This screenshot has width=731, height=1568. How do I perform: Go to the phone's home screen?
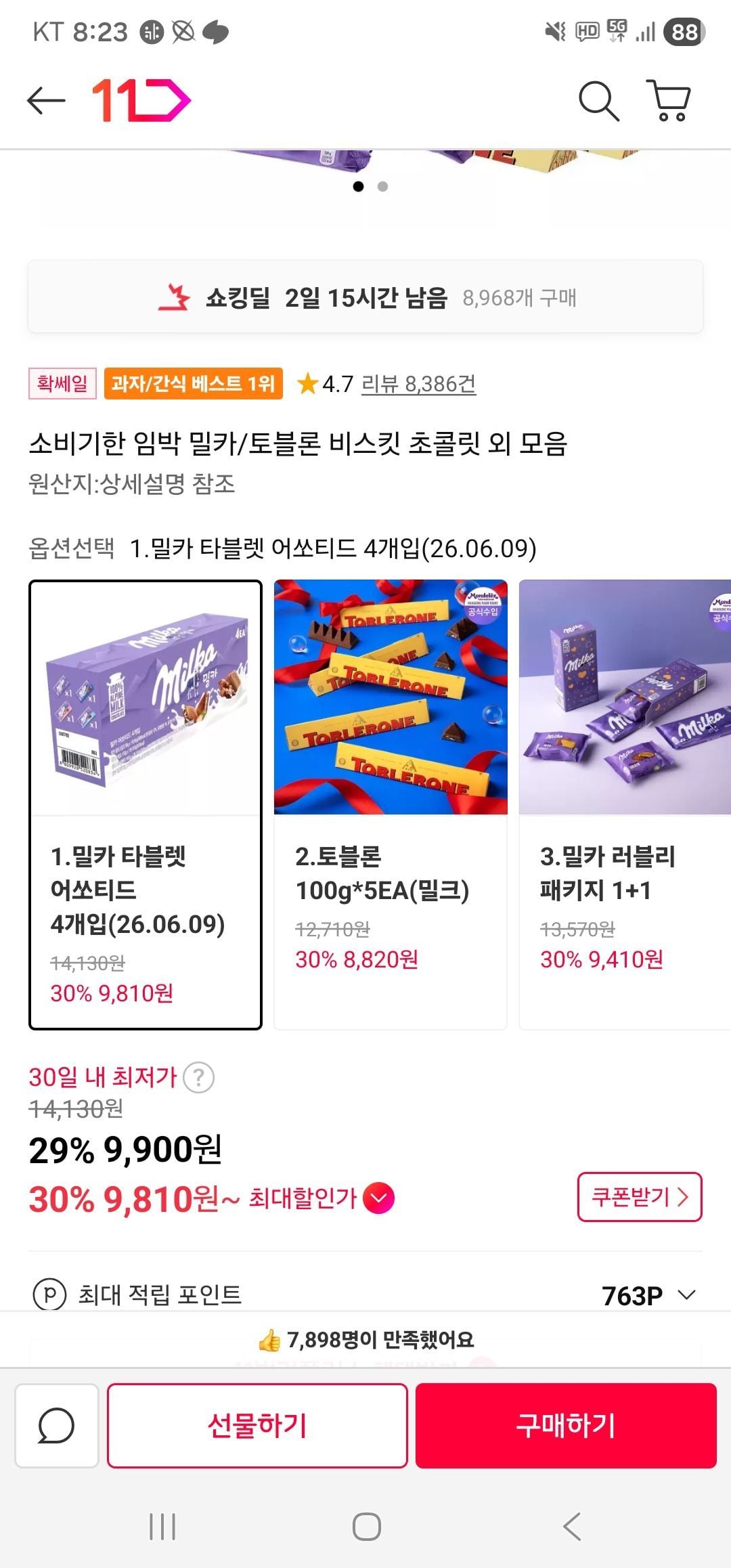pos(366,1527)
